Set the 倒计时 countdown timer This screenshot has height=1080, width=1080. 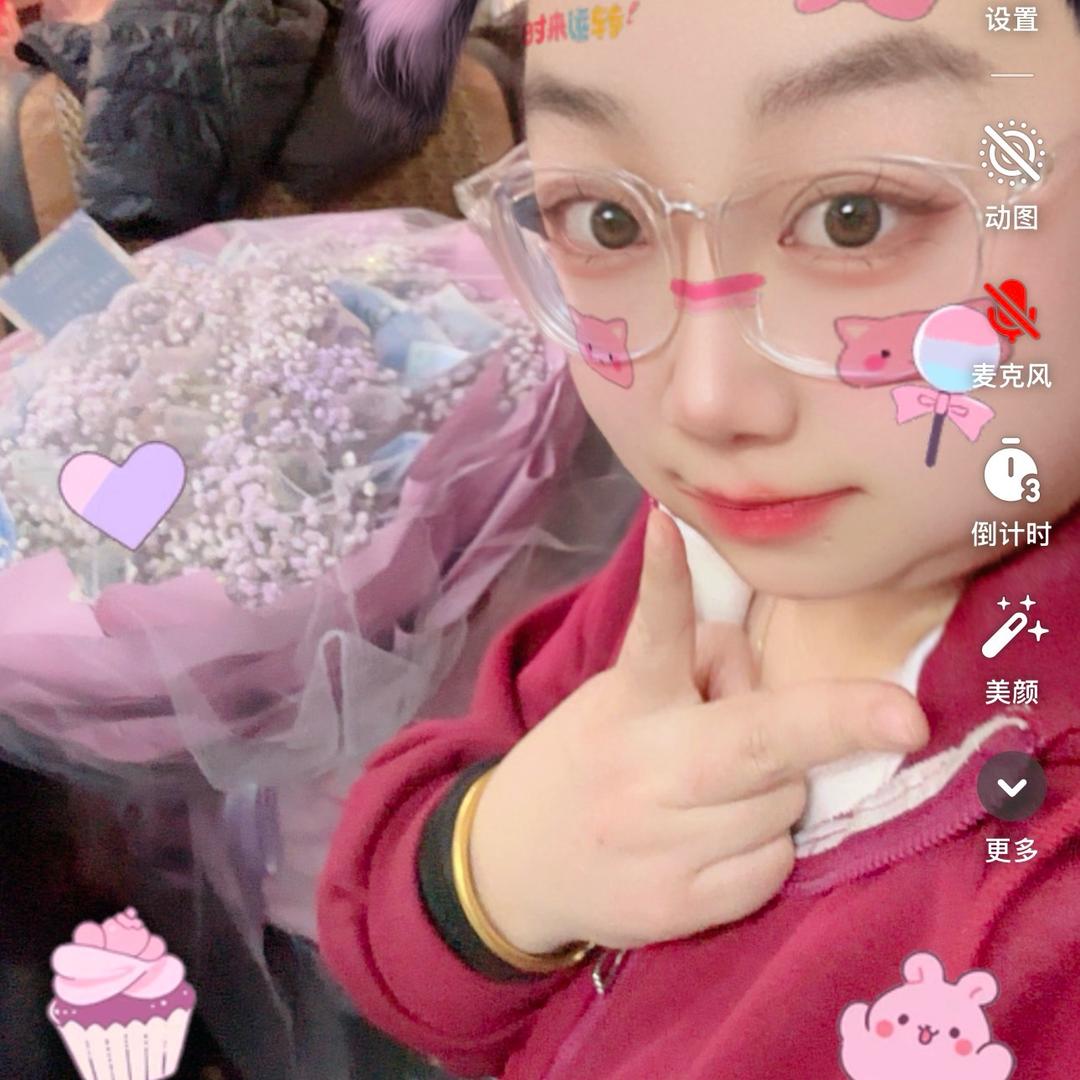1011,473
